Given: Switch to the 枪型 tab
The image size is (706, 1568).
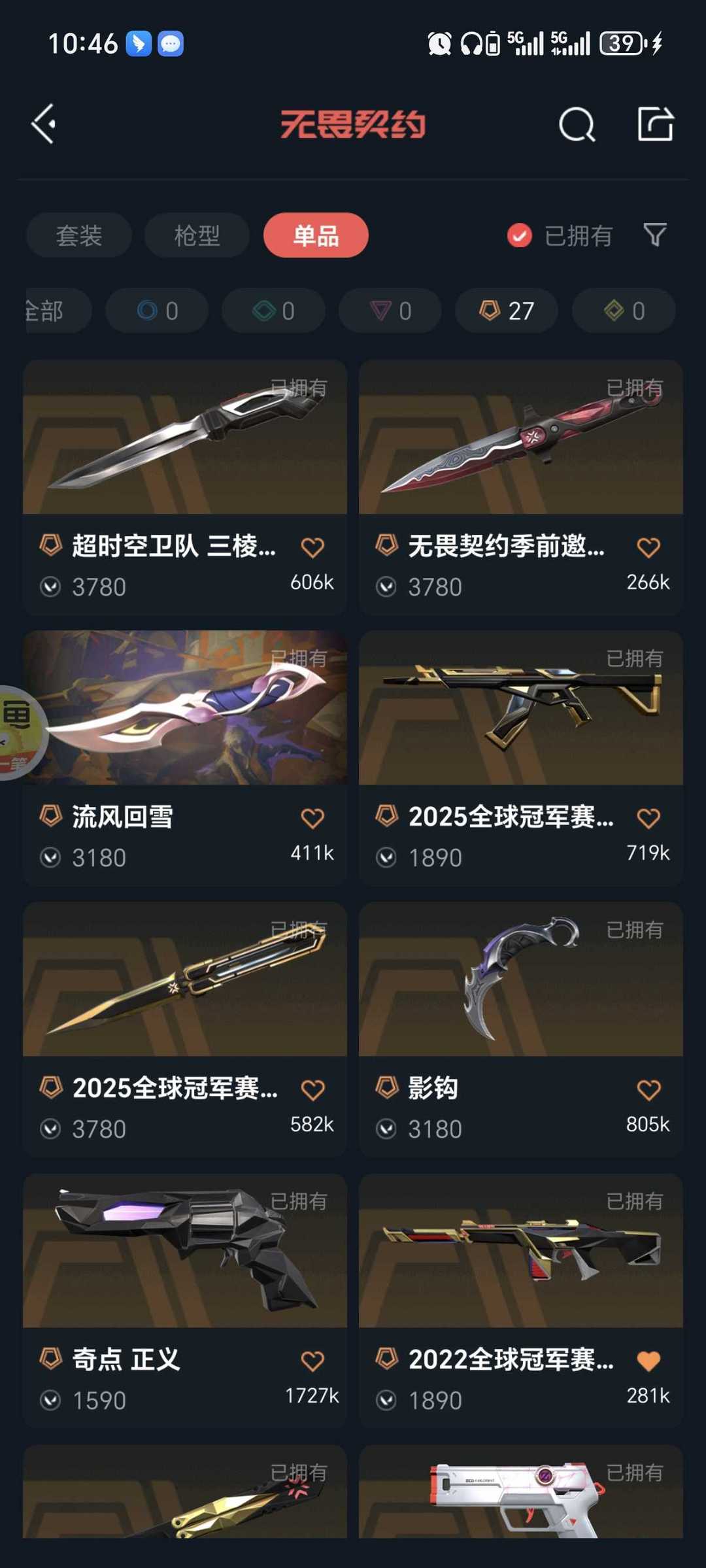Looking at the screenshot, I should point(196,235).
